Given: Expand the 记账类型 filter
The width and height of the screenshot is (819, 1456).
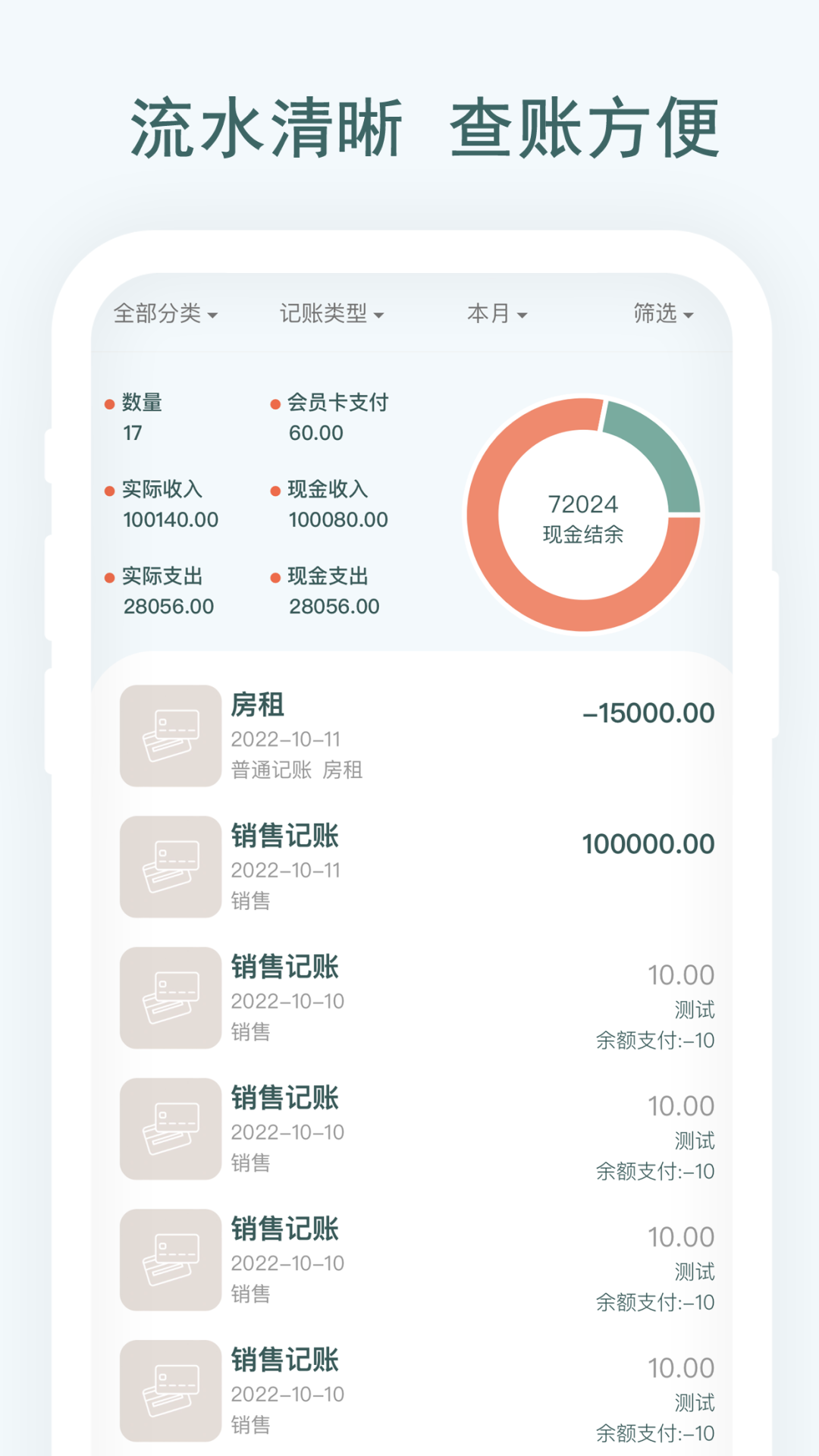Looking at the screenshot, I should point(331,314).
